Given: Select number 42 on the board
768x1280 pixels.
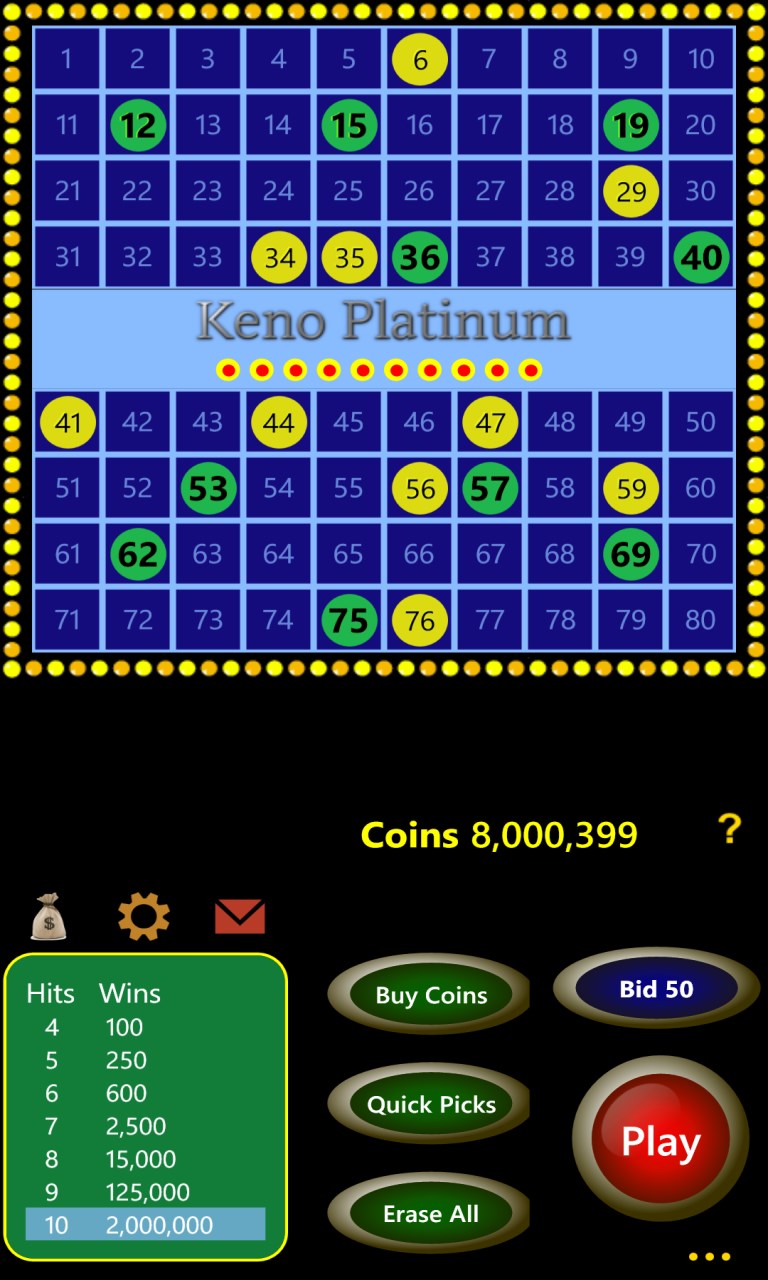Looking at the screenshot, I should pyautogui.click(x=138, y=422).
